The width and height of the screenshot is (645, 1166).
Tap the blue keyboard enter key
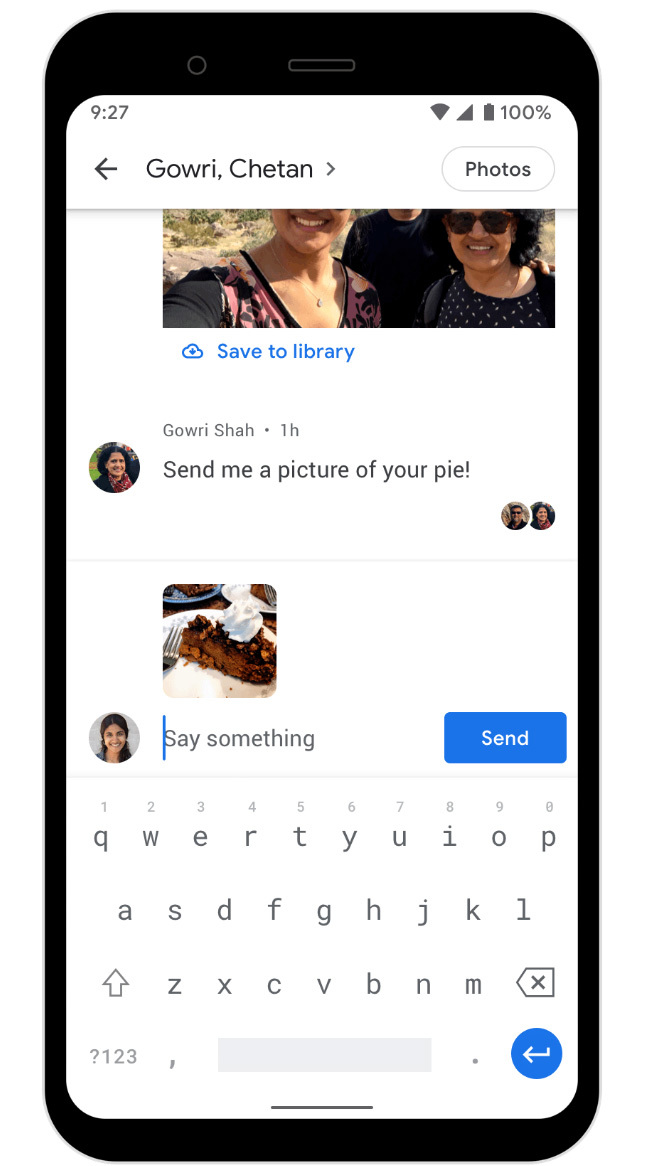click(536, 1054)
